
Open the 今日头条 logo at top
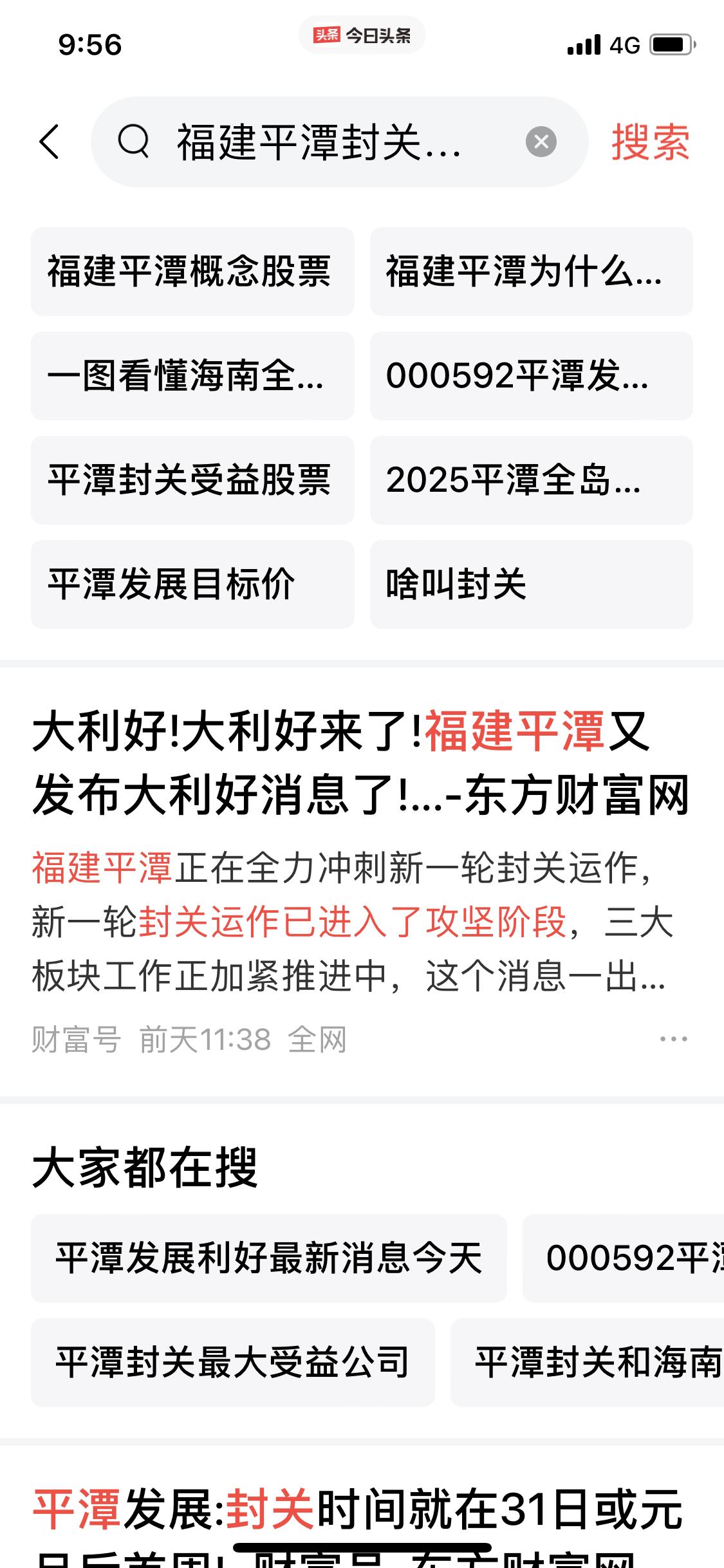(x=362, y=35)
